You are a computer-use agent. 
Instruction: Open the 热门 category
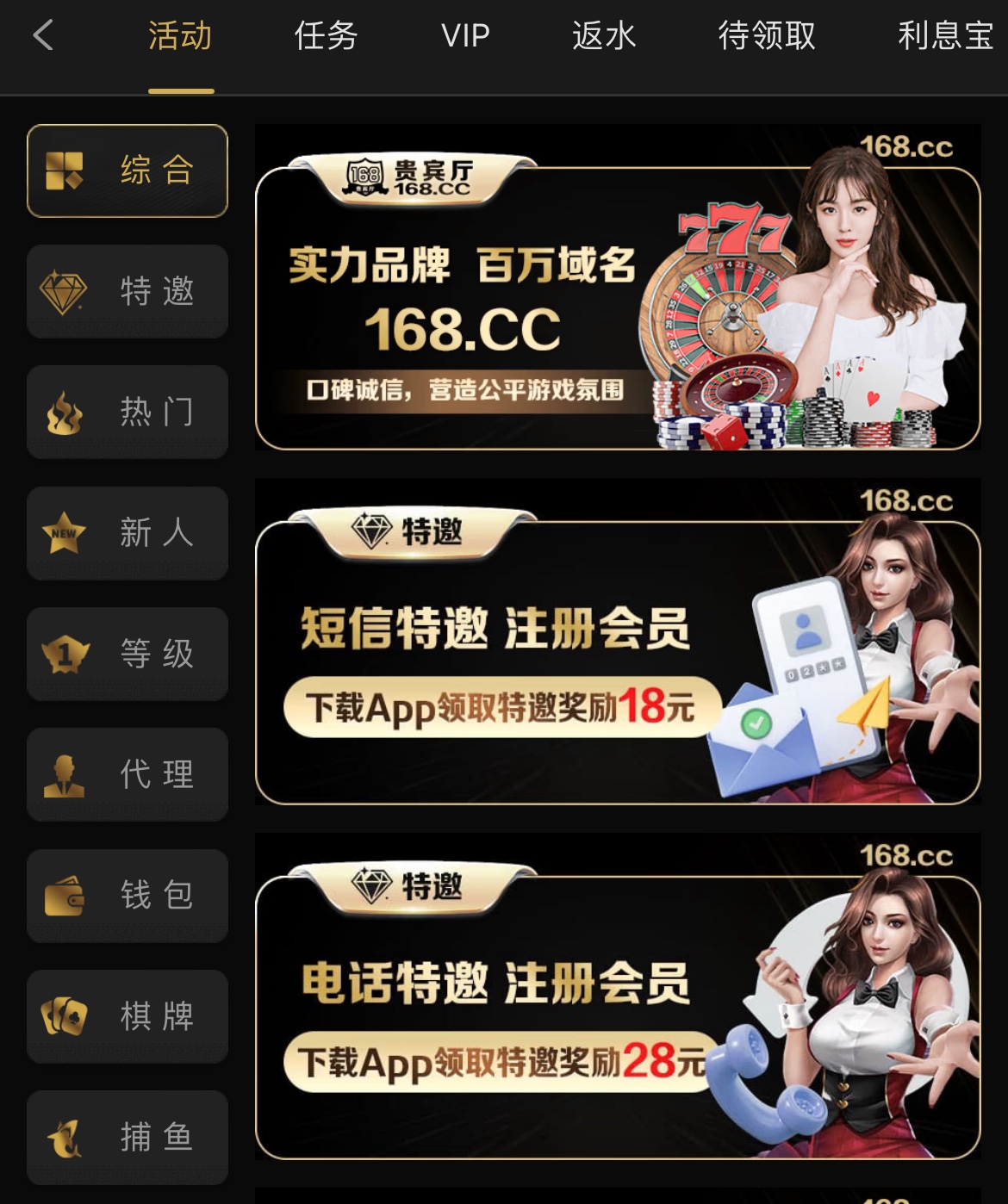point(128,412)
